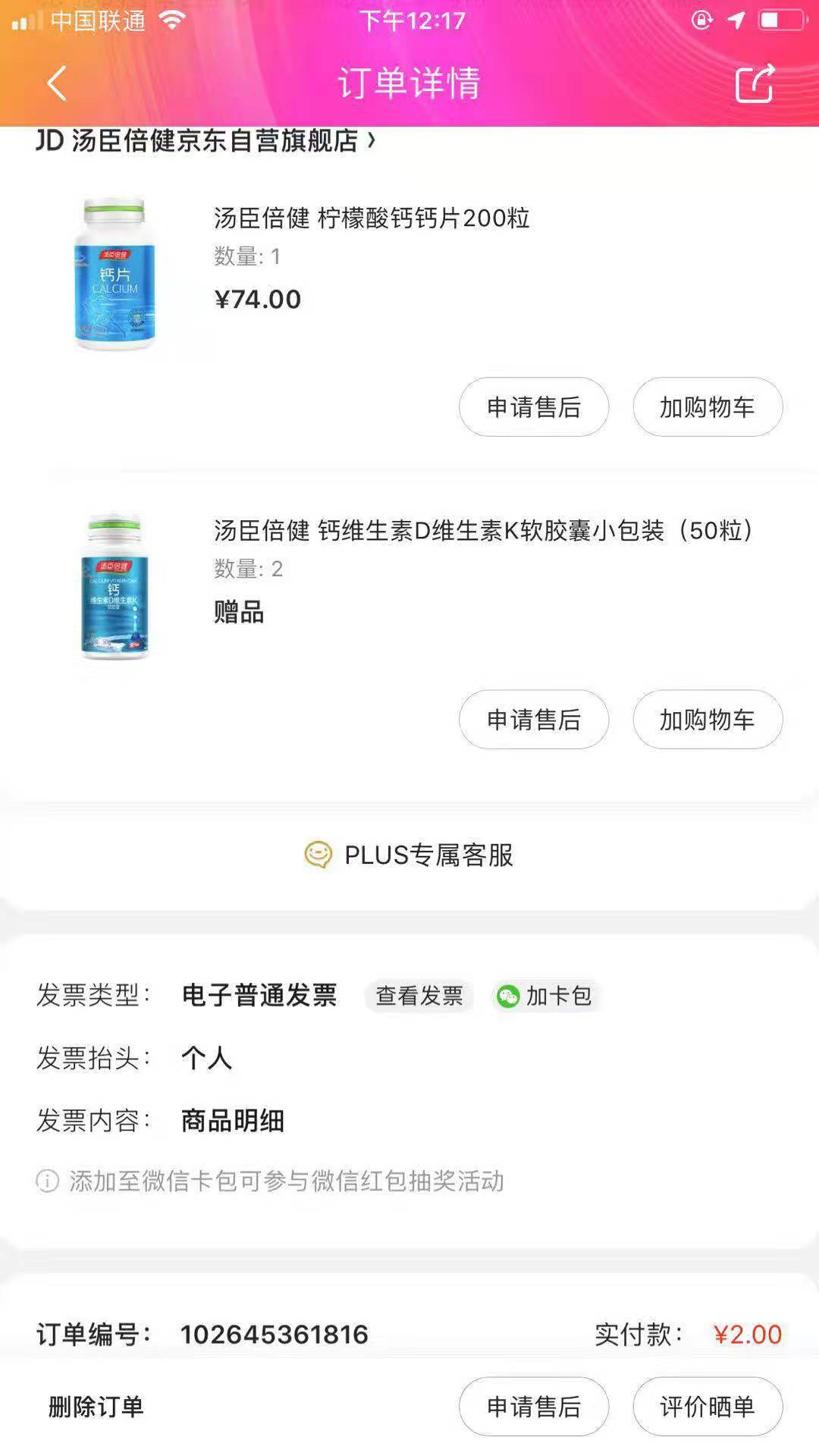This screenshot has height=1456, width=819.
Task: Tap the back arrow to leave order details
Action: click(x=54, y=83)
